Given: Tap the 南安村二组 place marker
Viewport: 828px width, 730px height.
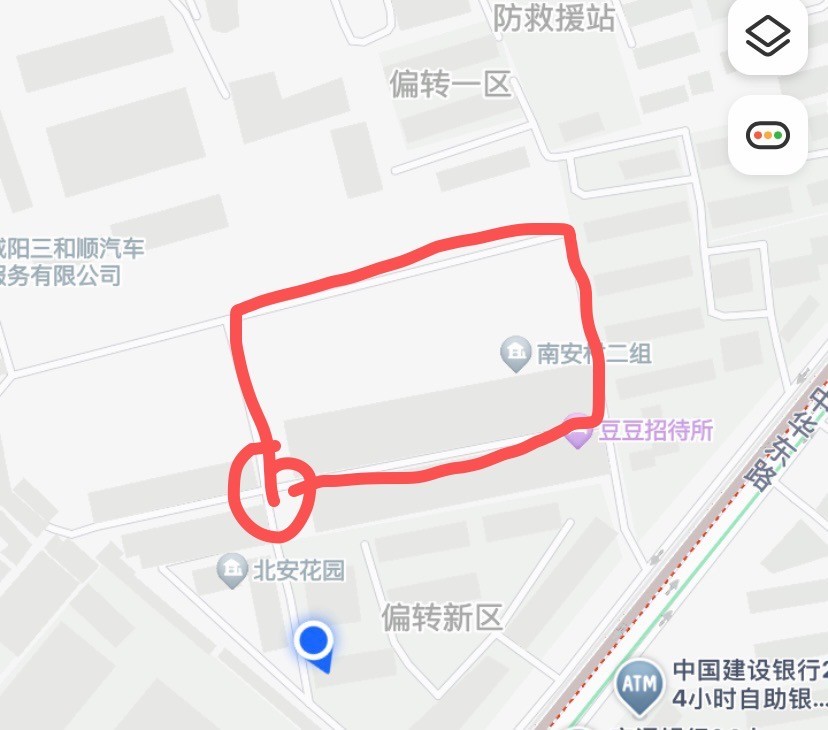Looking at the screenshot, I should pos(516,353).
